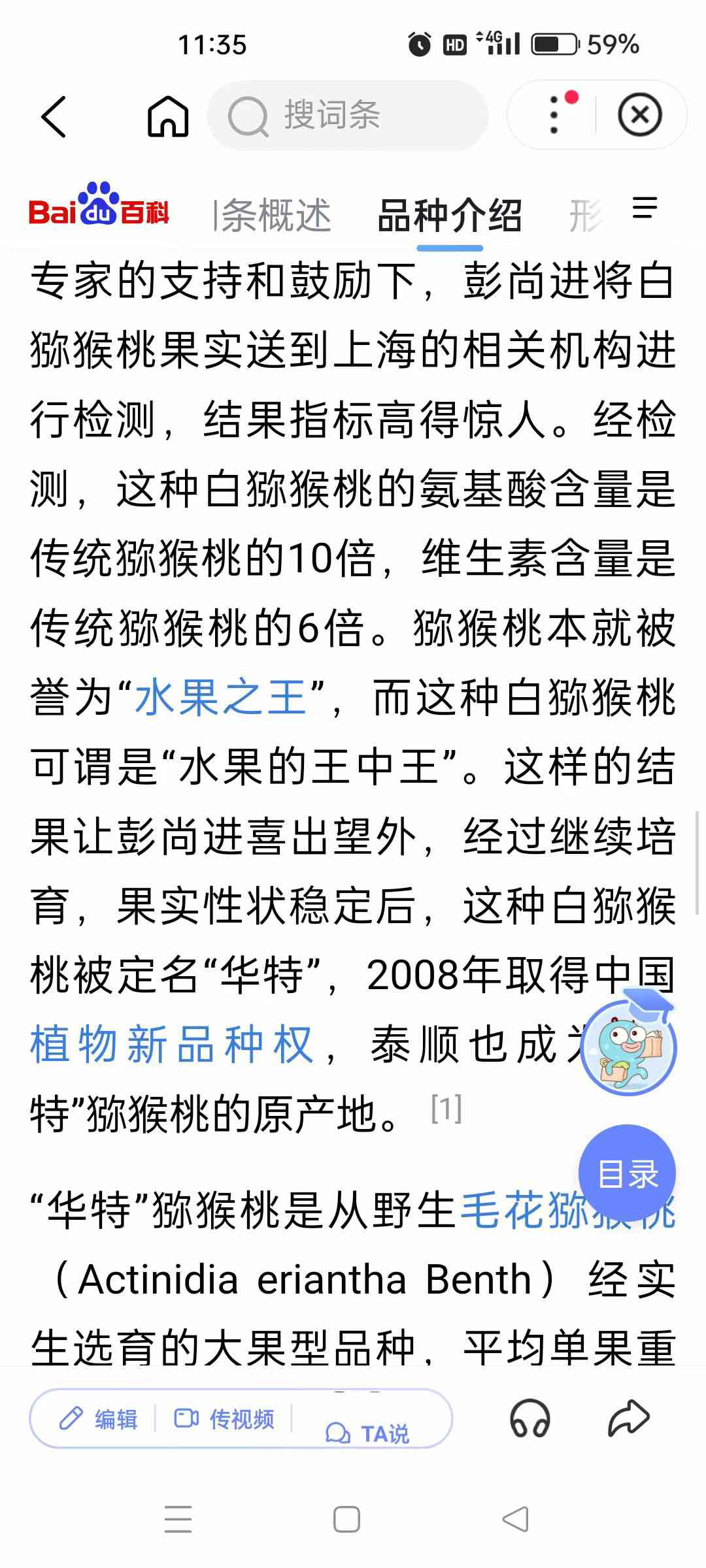Open the floating mascot assistant

tap(628, 1047)
